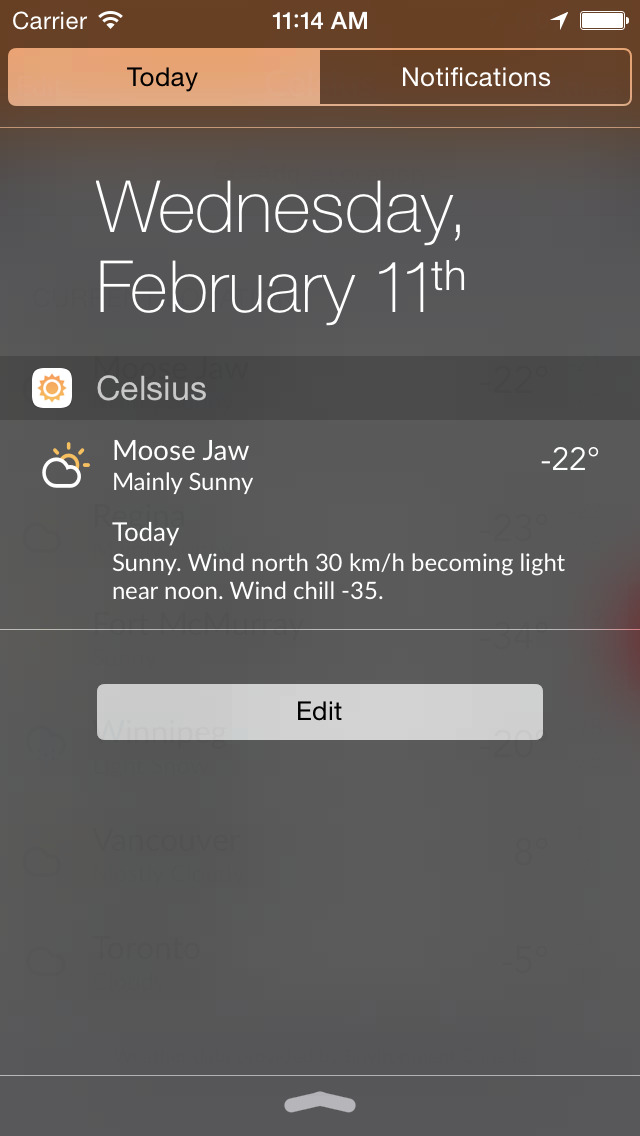Tap the bottom grabber to close panel
Viewport: 640px width, 1136px height.
point(320,1103)
